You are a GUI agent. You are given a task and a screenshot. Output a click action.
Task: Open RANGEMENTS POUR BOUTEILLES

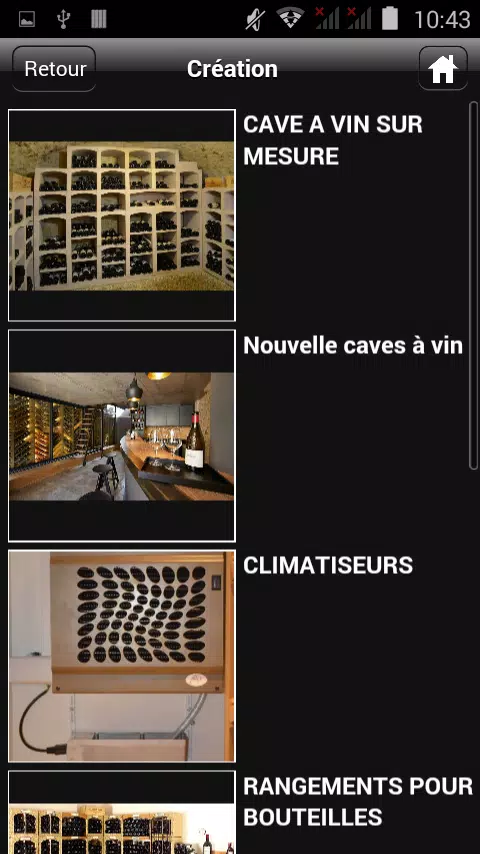click(x=240, y=812)
